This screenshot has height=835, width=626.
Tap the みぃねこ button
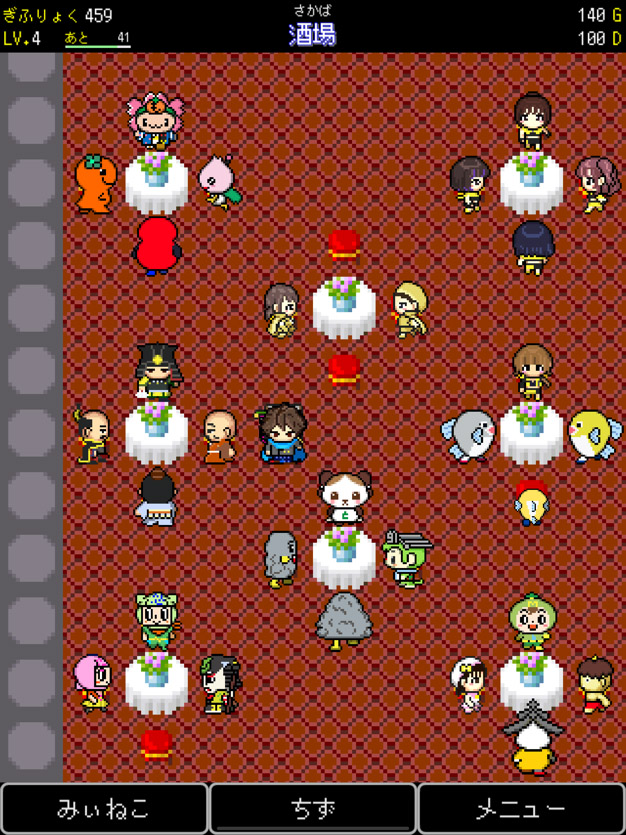104,808
